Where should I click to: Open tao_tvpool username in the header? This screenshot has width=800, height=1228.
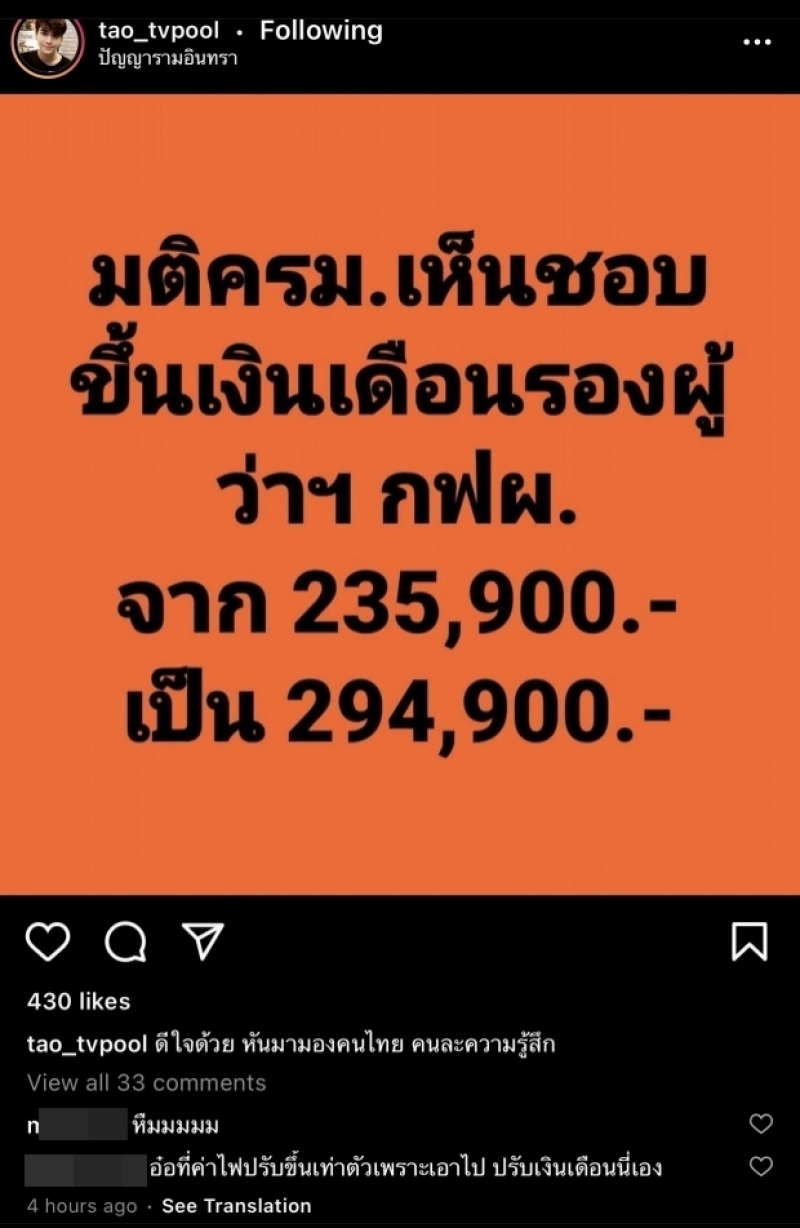click(x=159, y=31)
